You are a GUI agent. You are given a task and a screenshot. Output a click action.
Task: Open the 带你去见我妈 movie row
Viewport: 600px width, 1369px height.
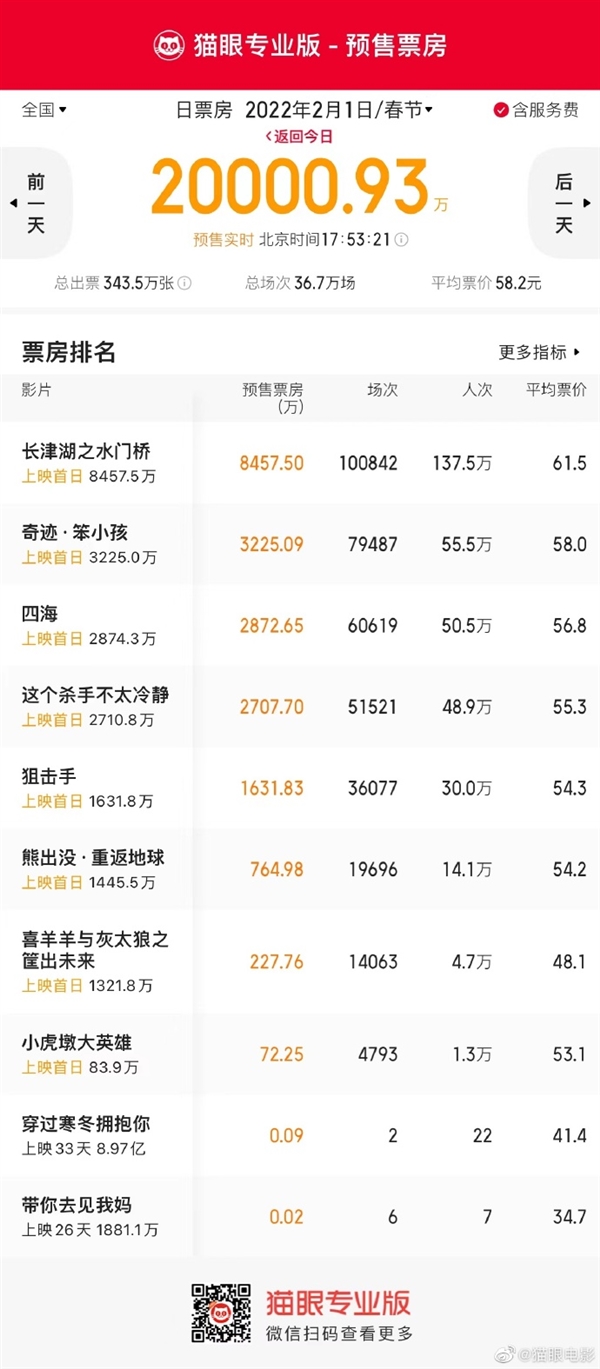click(300, 1217)
